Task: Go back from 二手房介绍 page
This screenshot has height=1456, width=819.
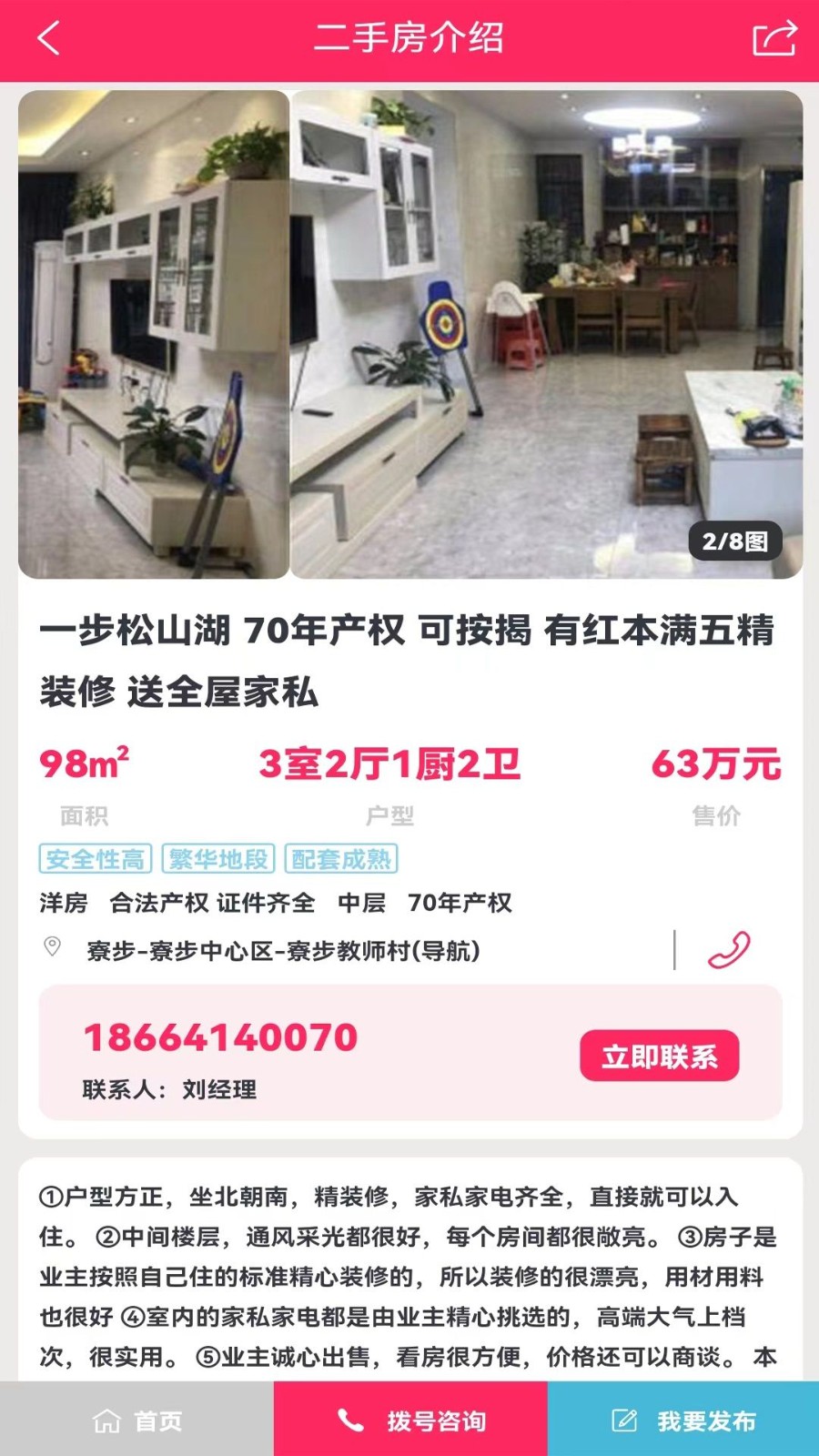Action: point(49,39)
